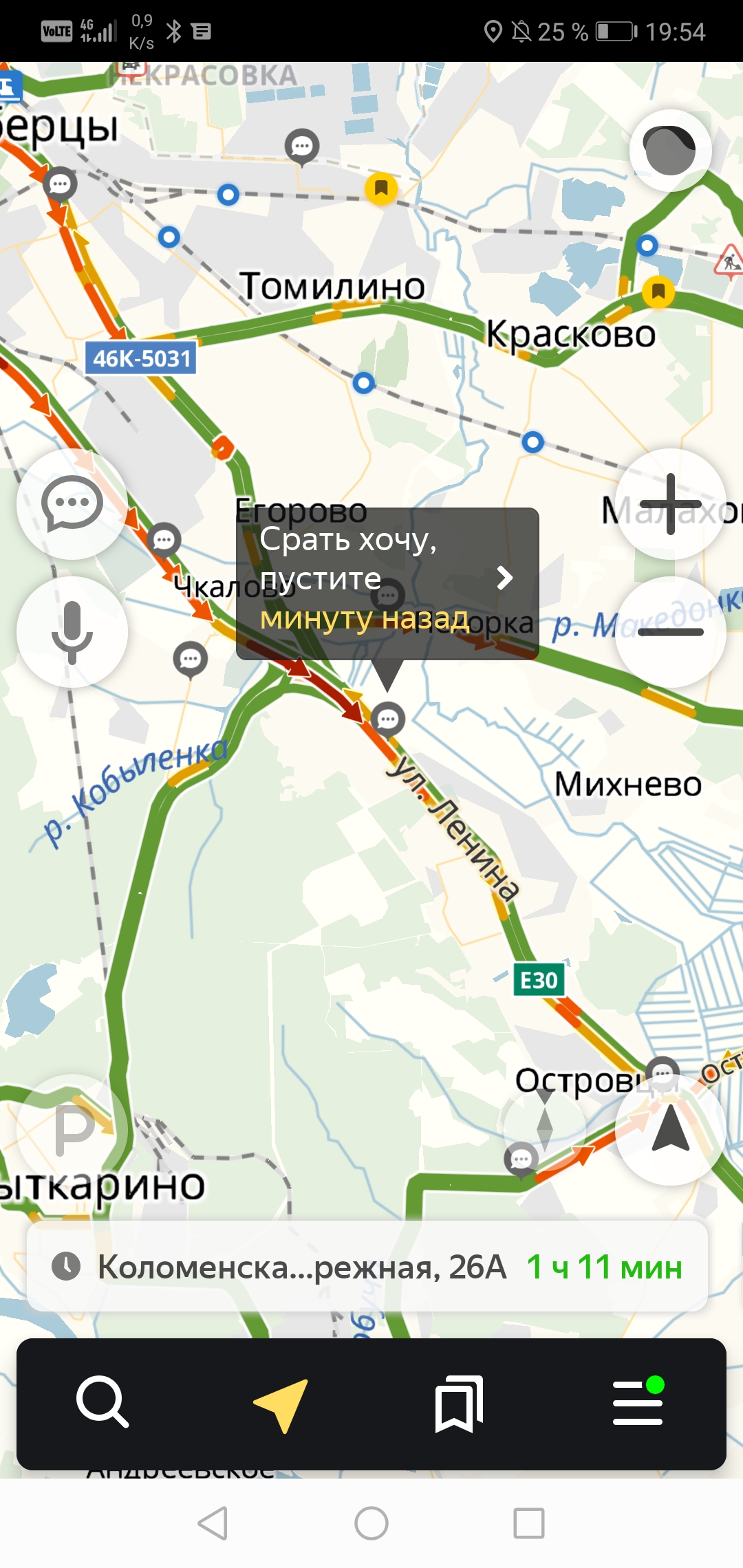Toggle traffic display circle at top right
743x1568 pixels.
670,151
